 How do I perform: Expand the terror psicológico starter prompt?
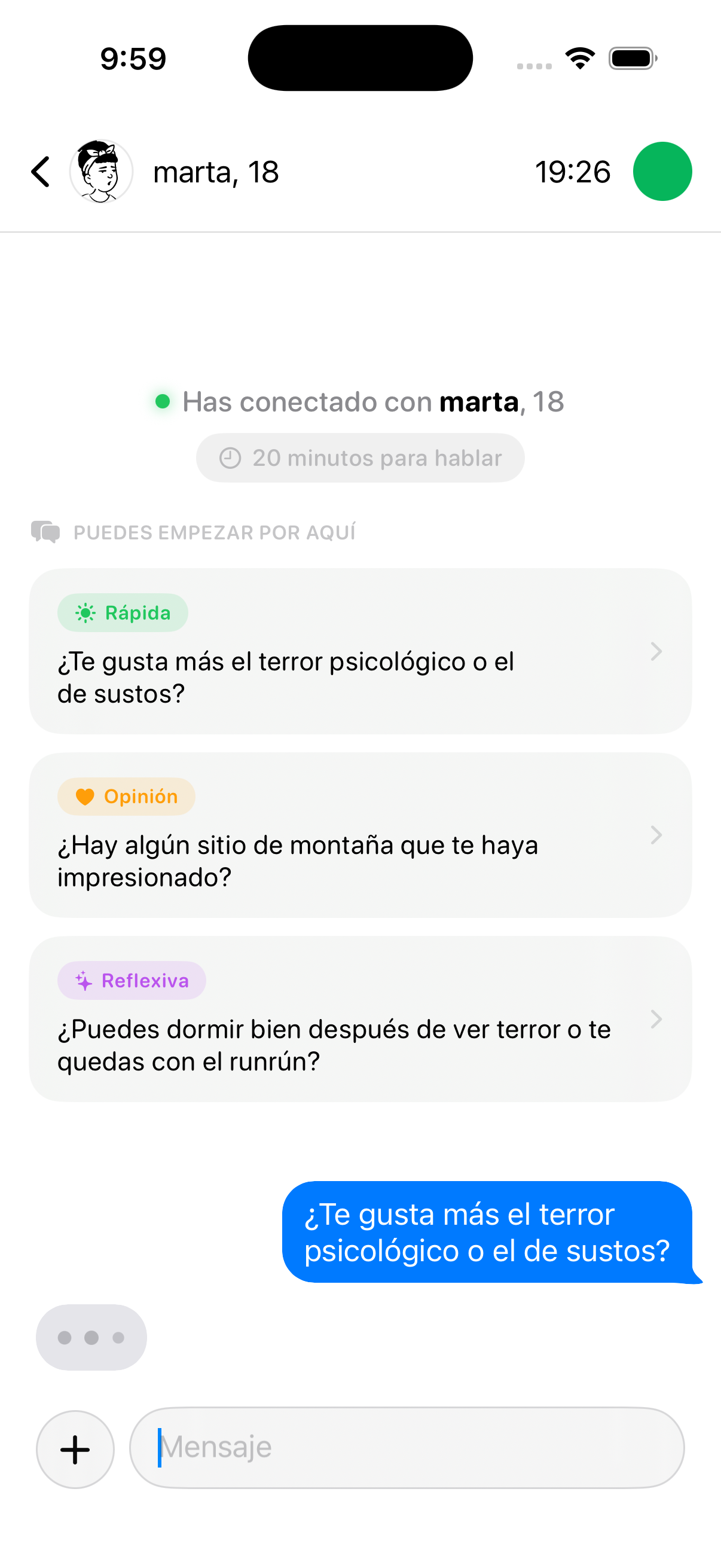click(x=360, y=650)
